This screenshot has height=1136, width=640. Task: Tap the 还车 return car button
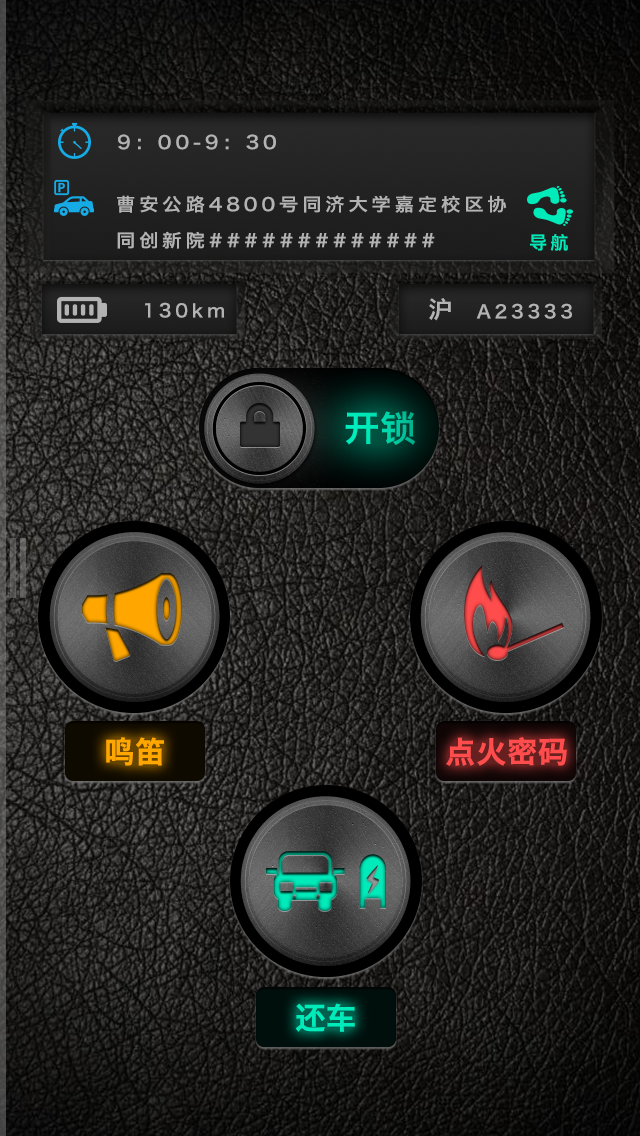click(x=325, y=881)
